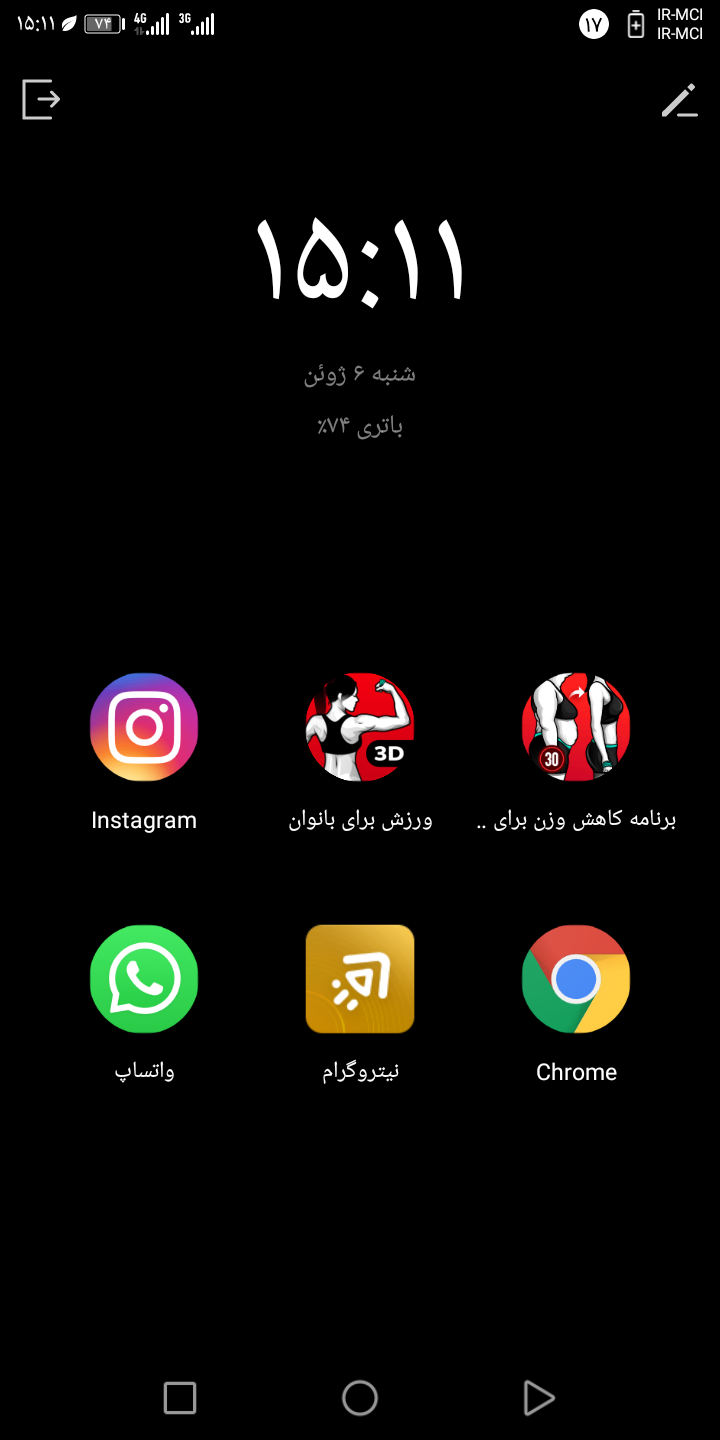Open the برنامه کاهش وزن app

576,727
